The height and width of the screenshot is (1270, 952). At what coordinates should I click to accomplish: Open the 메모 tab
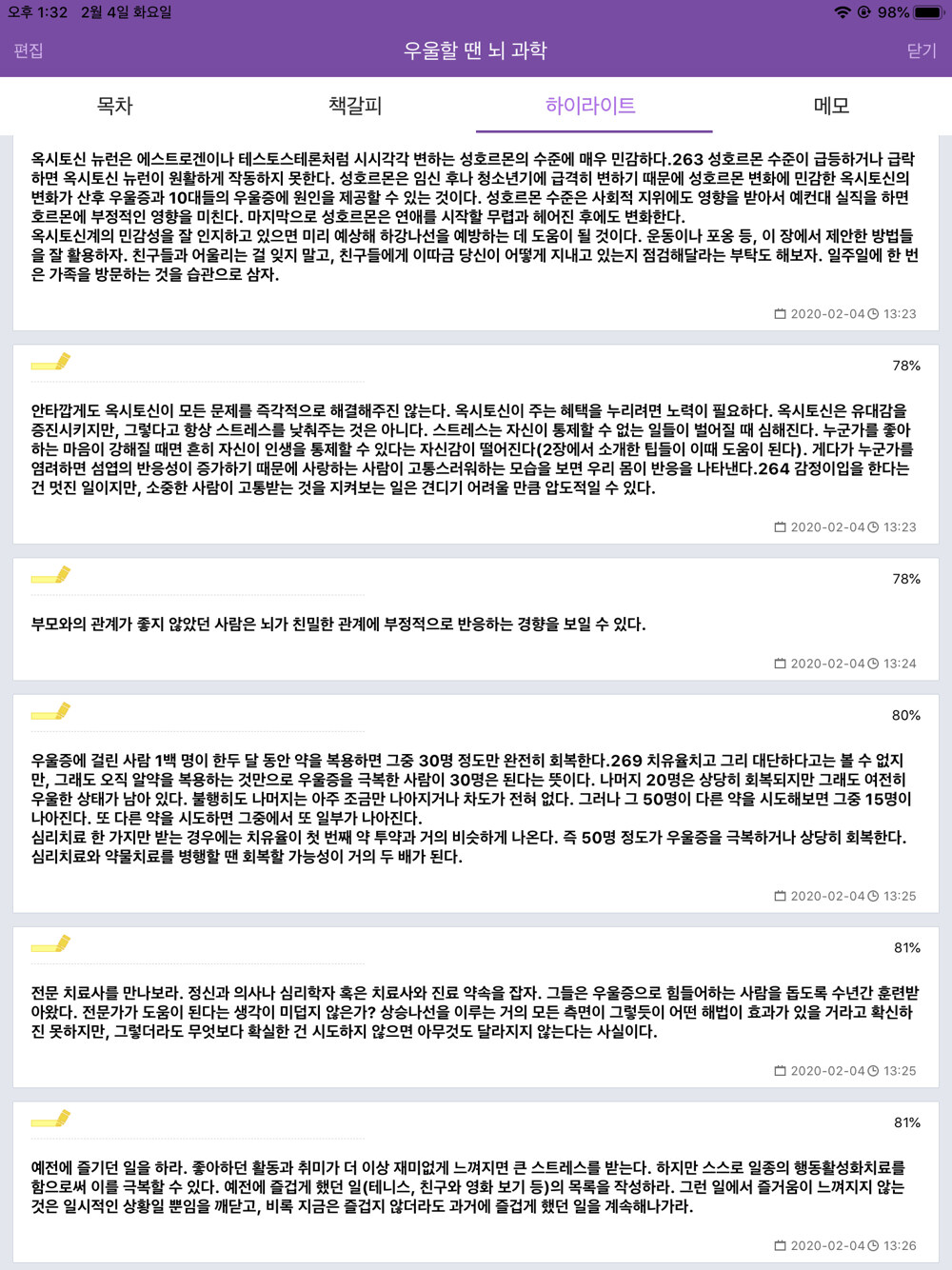[x=831, y=106]
